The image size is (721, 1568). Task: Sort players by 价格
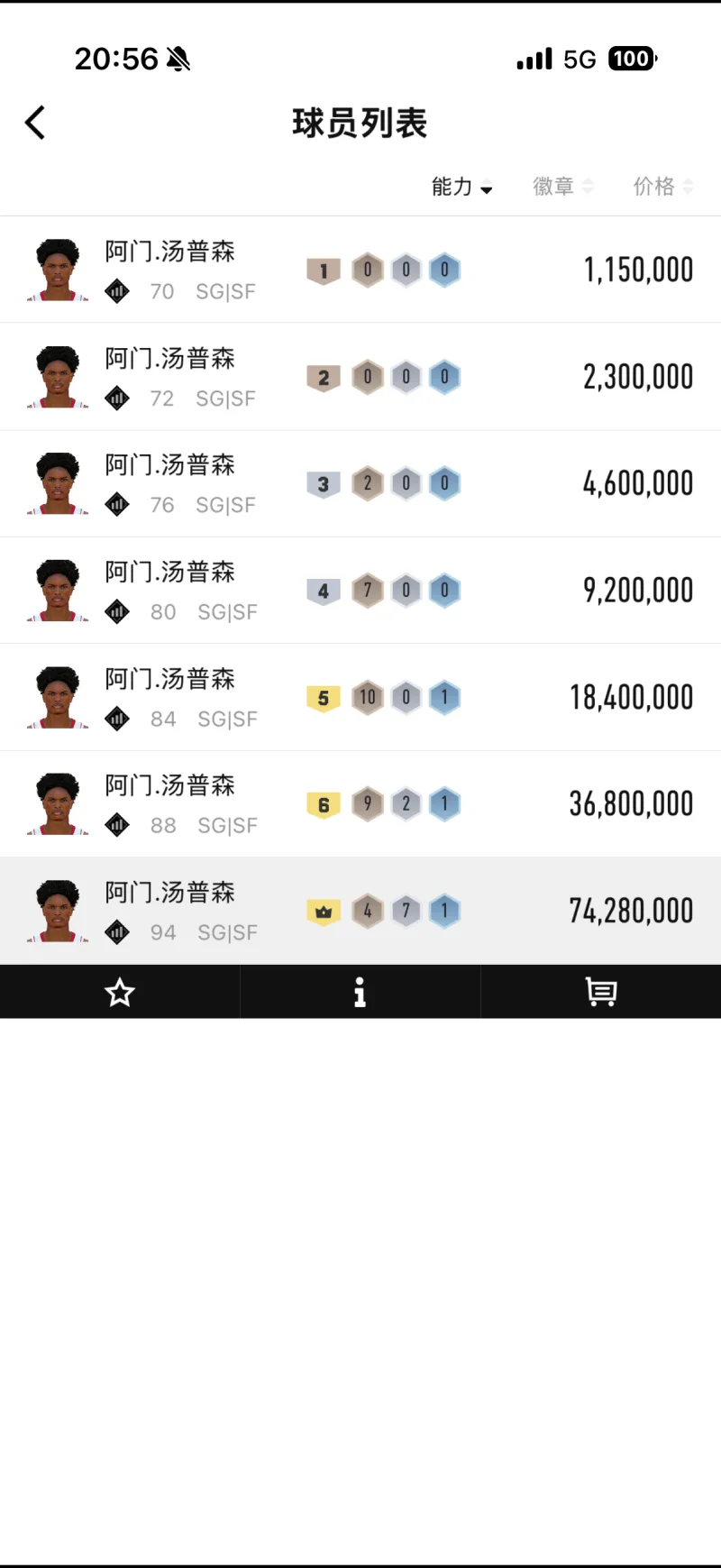662,187
